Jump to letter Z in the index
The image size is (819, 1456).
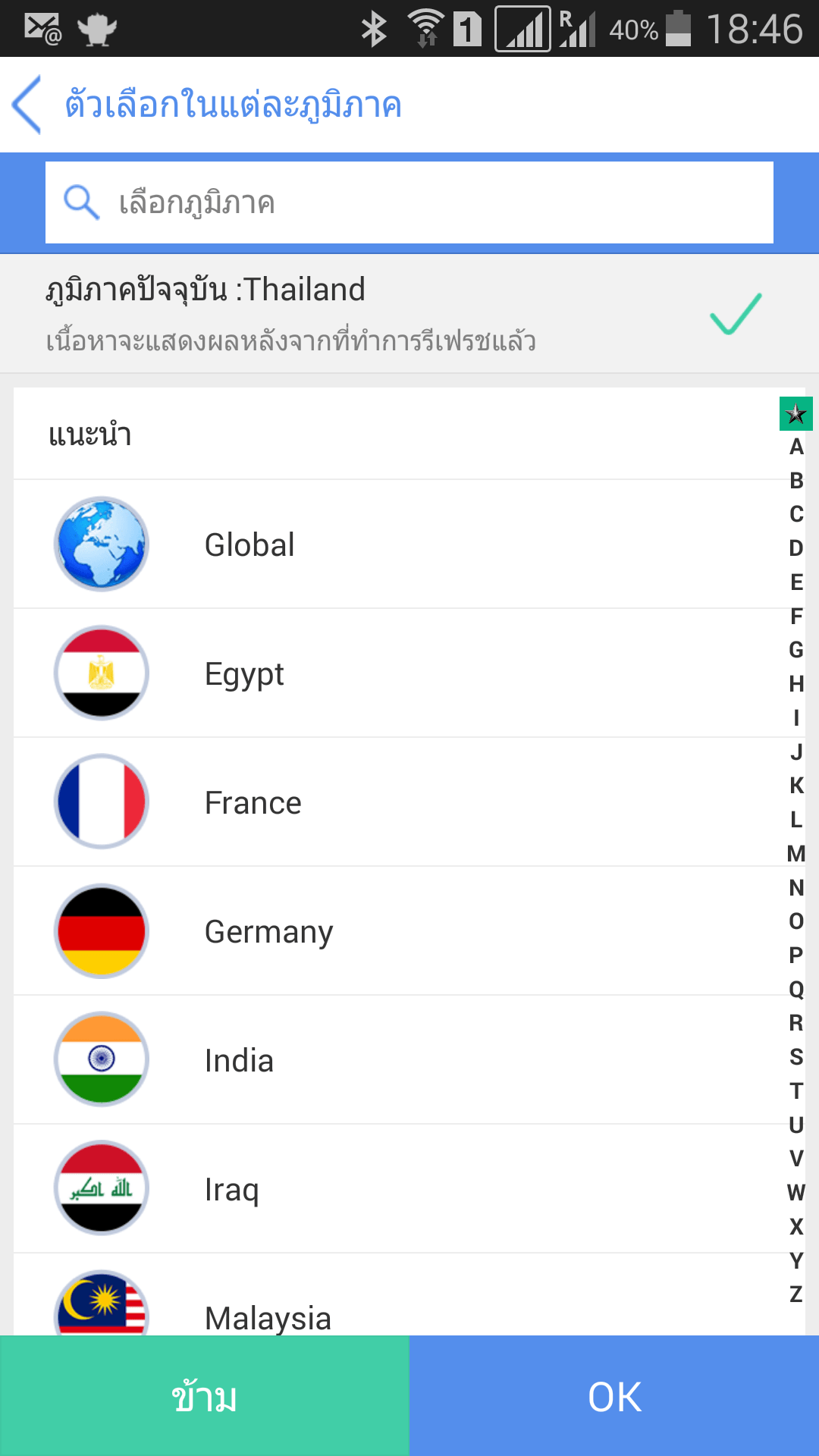(796, 1294)
